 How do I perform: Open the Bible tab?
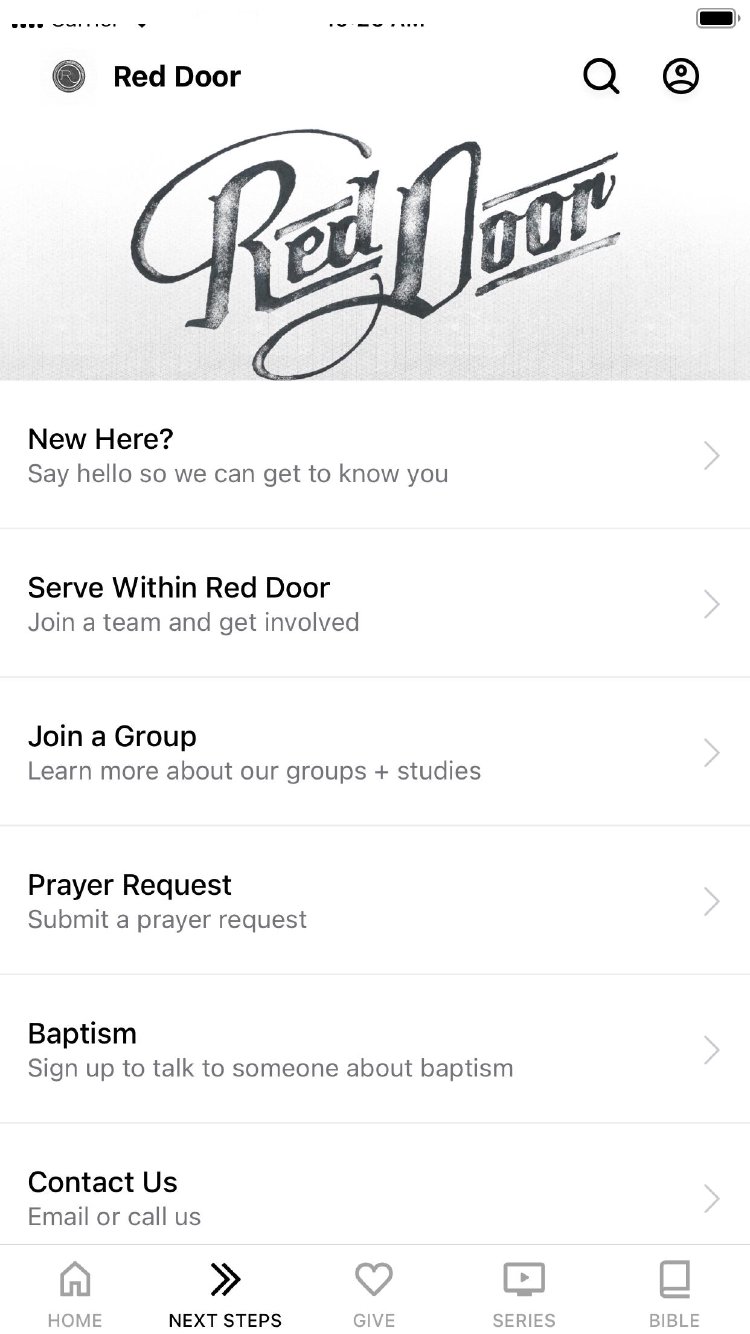[675, 1294]
